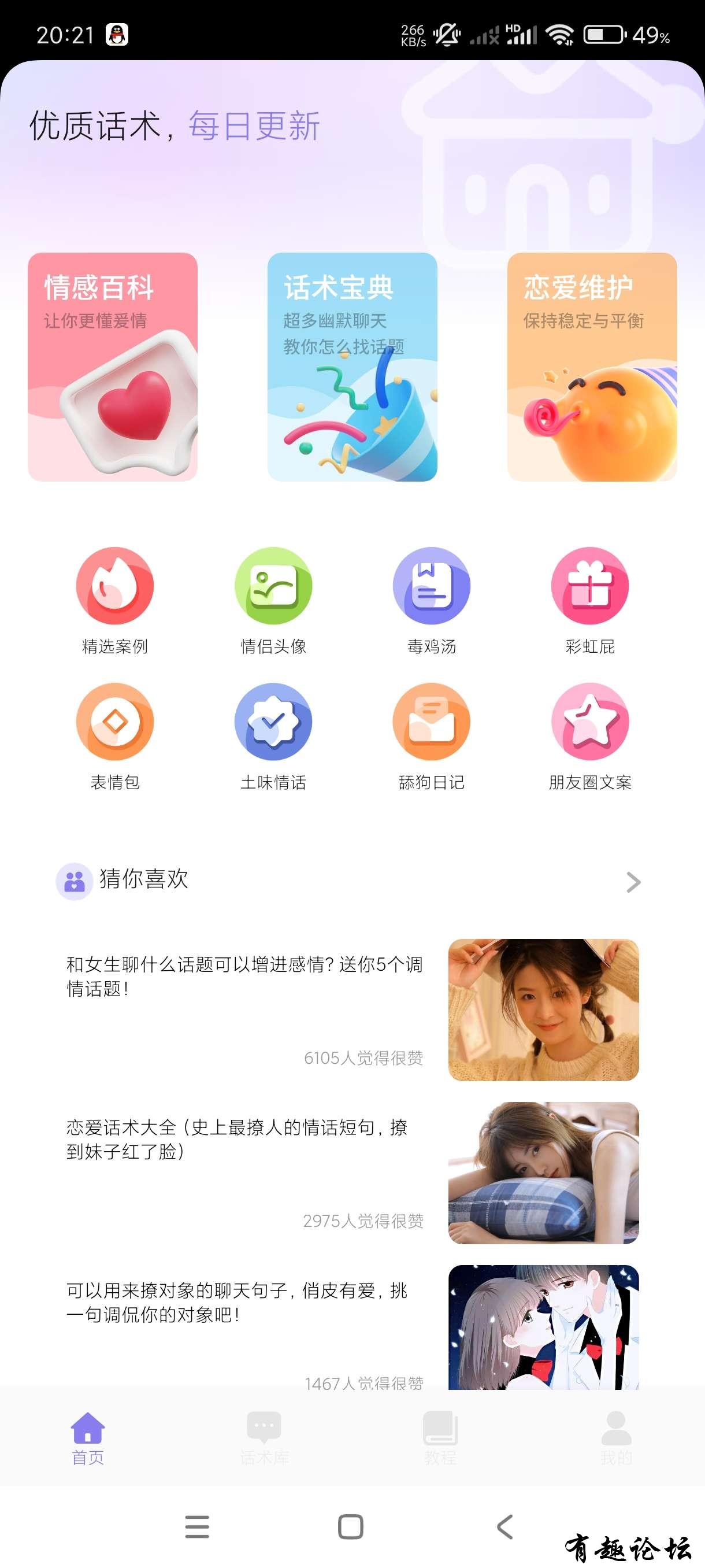This screenshot has width=705, height=1568.
Task: Open article about 5个调情话题
Action: coord(243,976)
